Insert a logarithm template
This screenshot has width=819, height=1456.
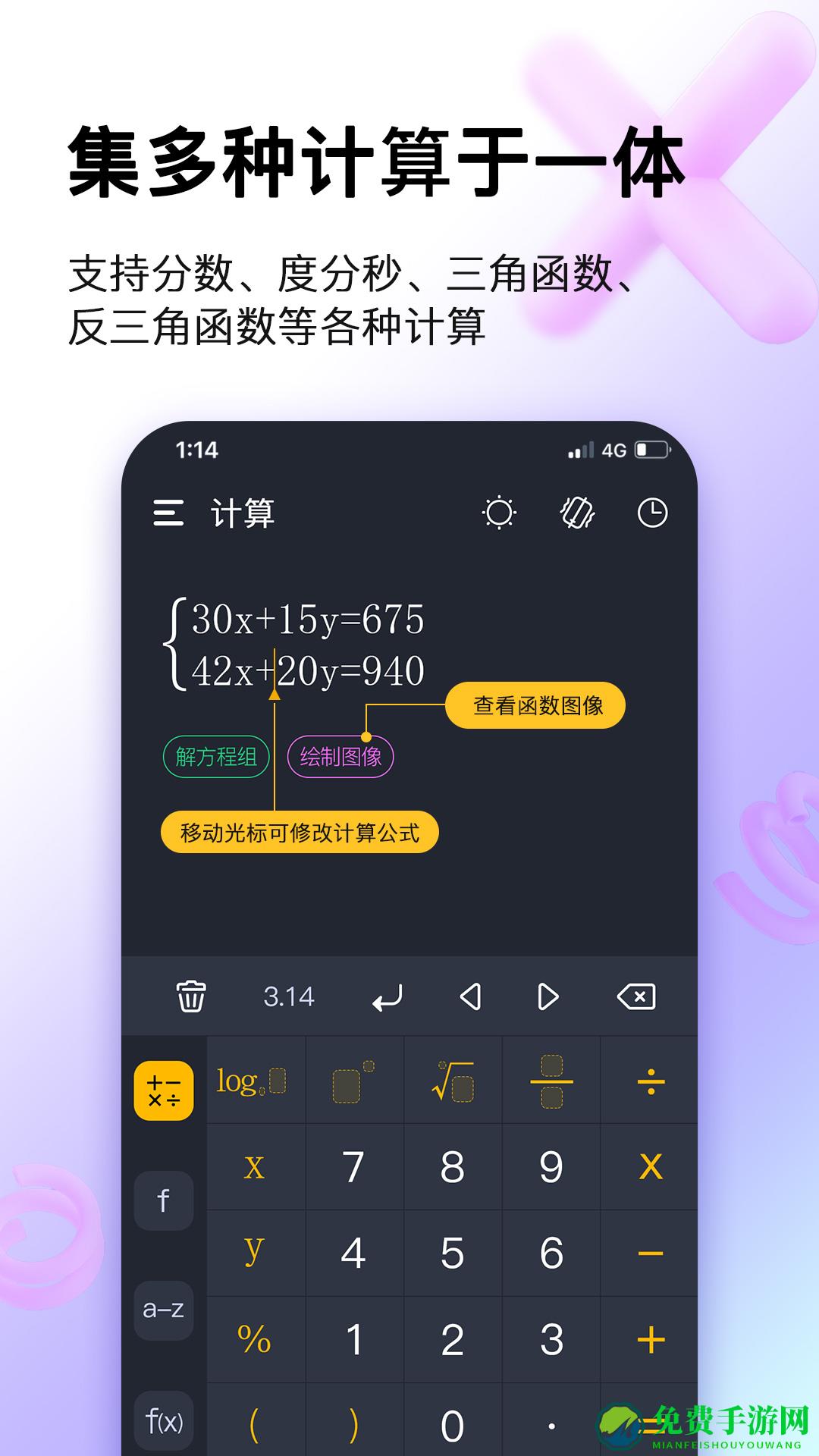pyautogui.click(x=250, y=1079)
